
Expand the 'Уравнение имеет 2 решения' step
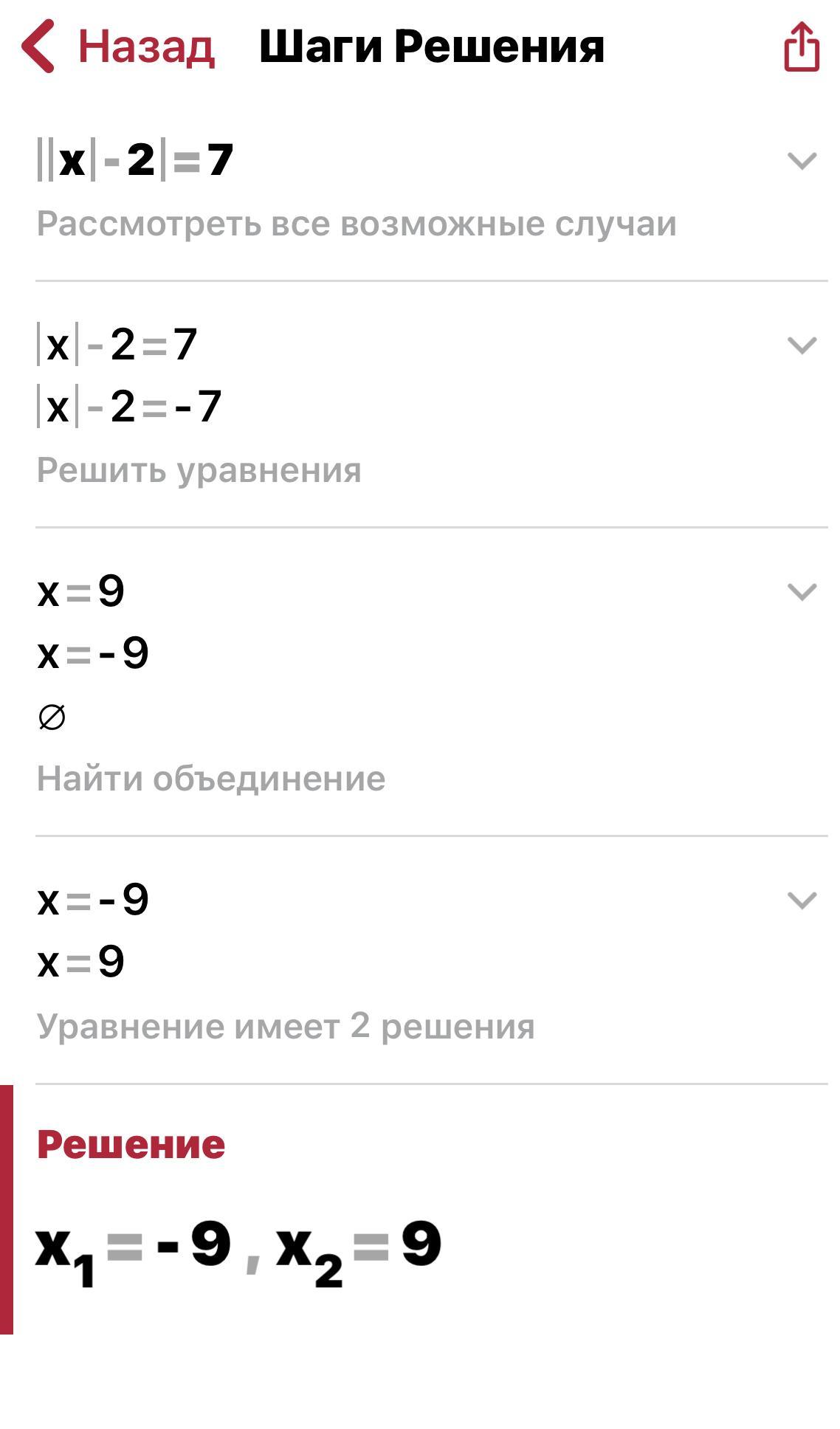(802, 901)
